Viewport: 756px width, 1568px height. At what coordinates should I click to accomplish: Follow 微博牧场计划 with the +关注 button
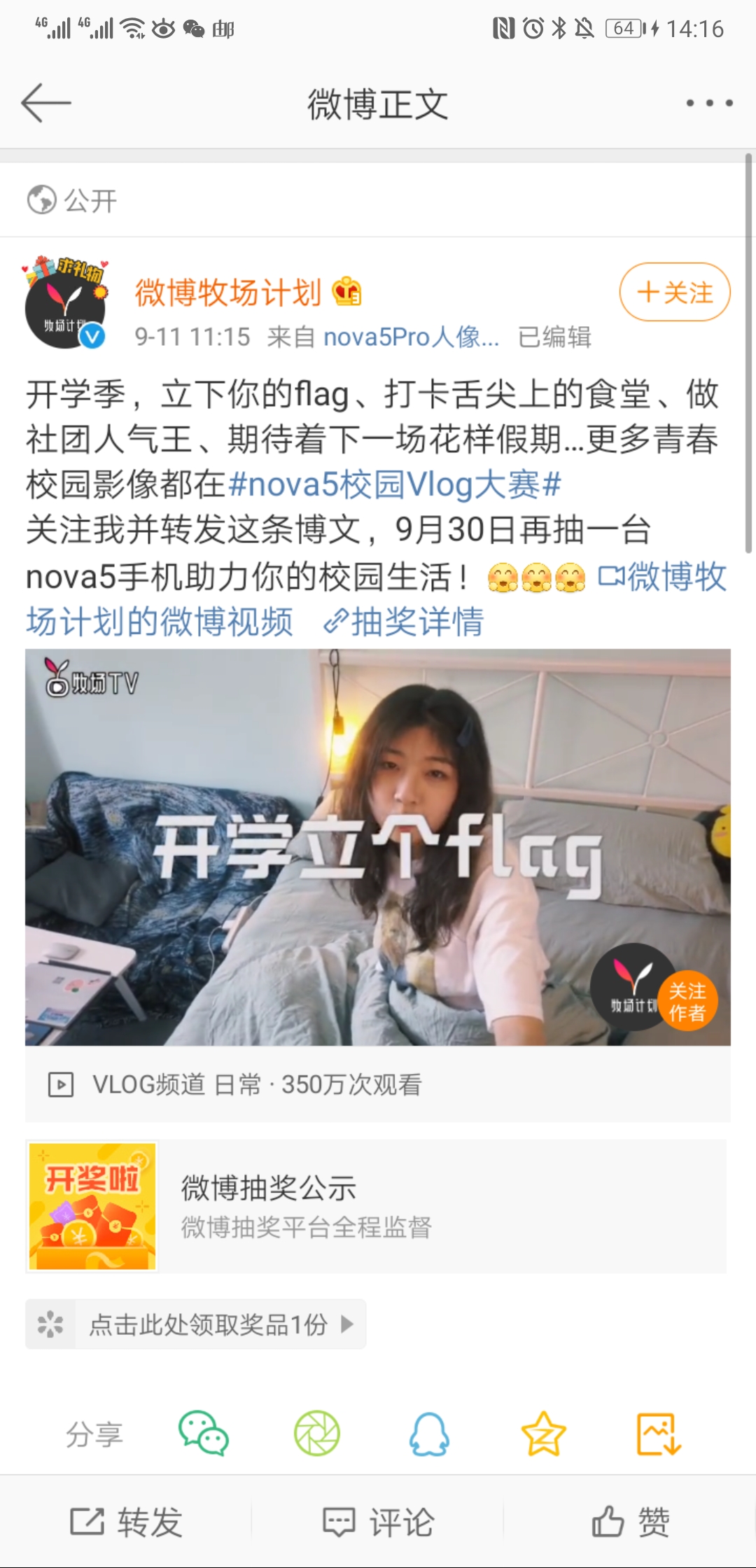click(674, 292)
